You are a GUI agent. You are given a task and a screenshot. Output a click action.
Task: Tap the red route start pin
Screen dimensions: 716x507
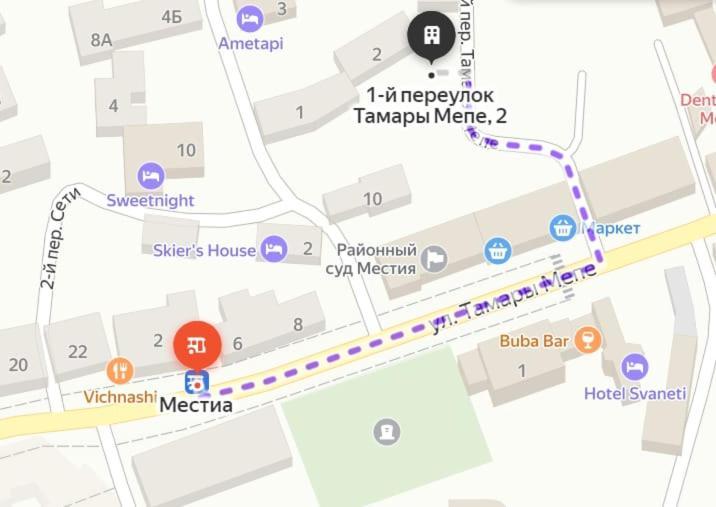[x=197, y=345]
